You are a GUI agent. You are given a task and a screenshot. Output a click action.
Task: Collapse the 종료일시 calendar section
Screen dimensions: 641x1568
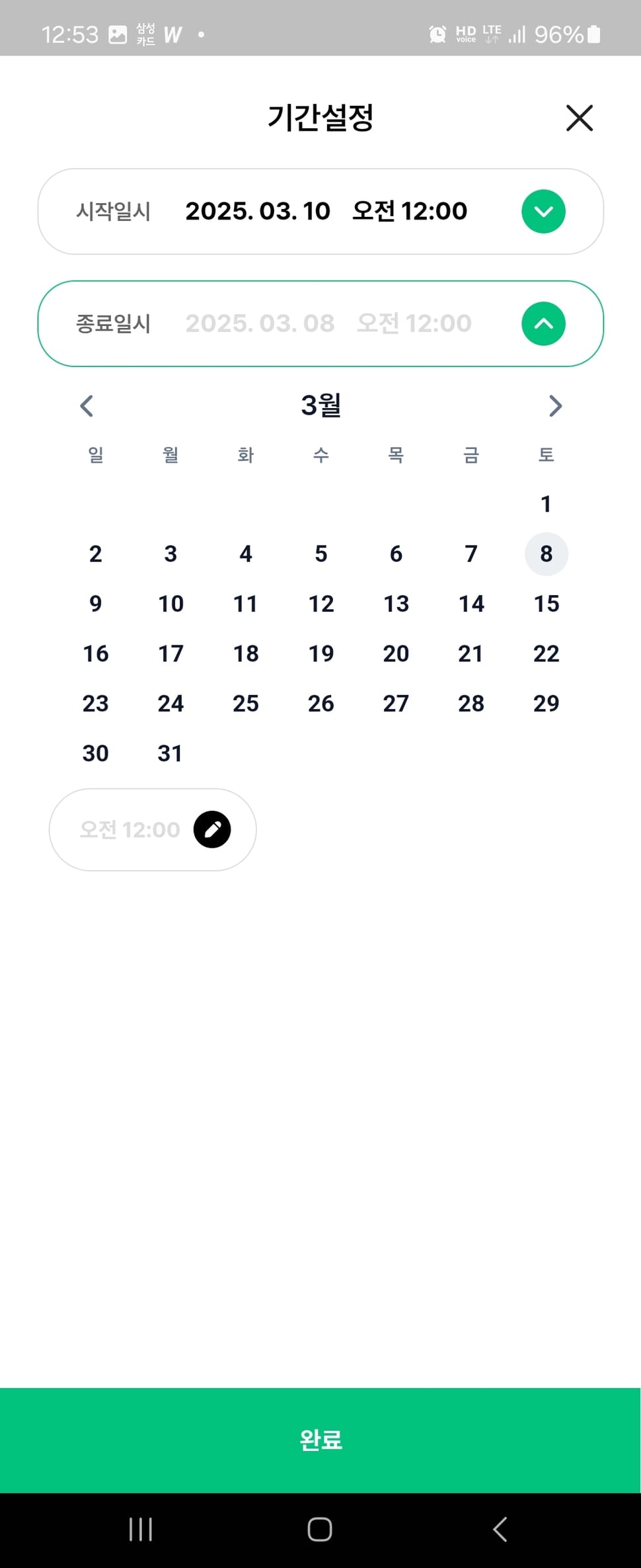click(x=543, y=323)
